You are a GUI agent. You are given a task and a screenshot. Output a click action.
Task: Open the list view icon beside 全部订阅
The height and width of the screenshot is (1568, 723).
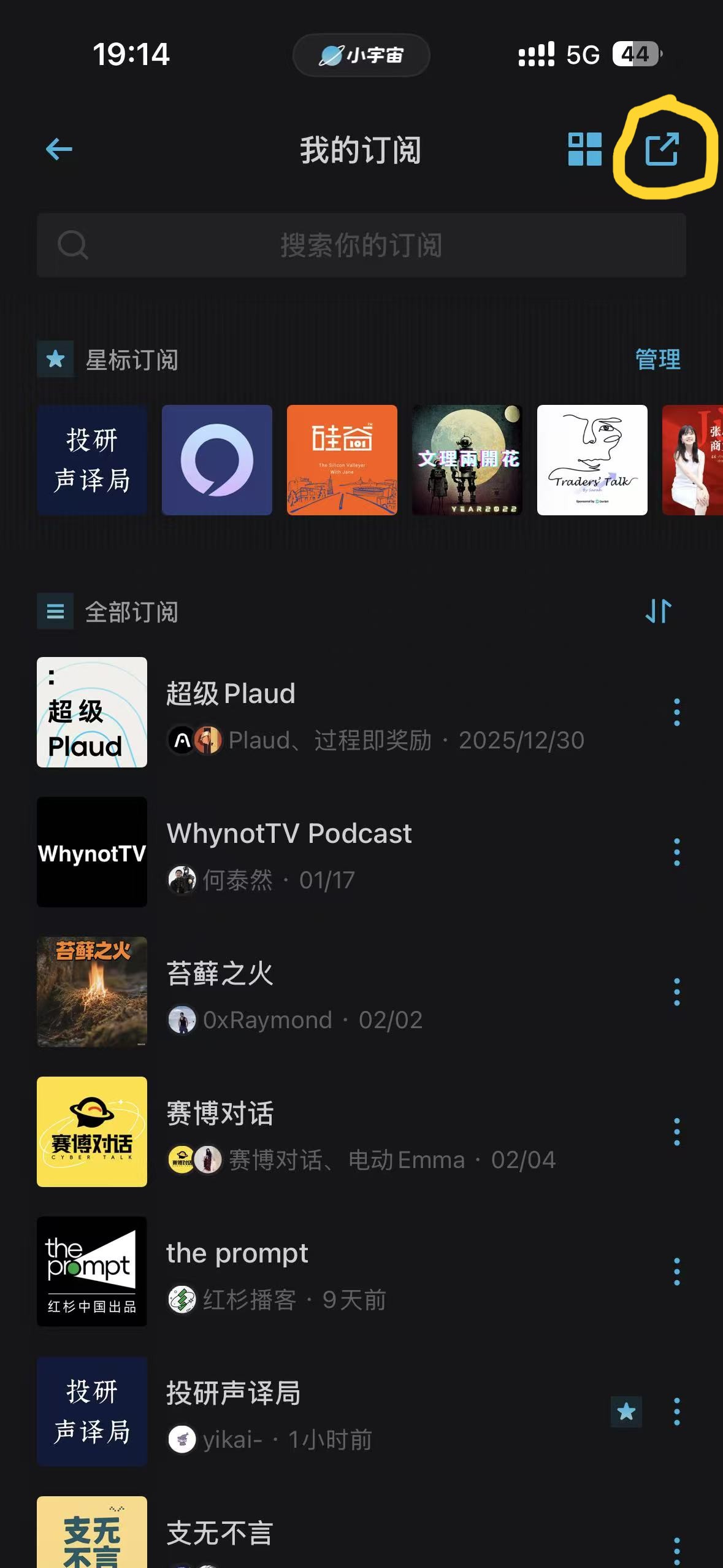point(55,611)
